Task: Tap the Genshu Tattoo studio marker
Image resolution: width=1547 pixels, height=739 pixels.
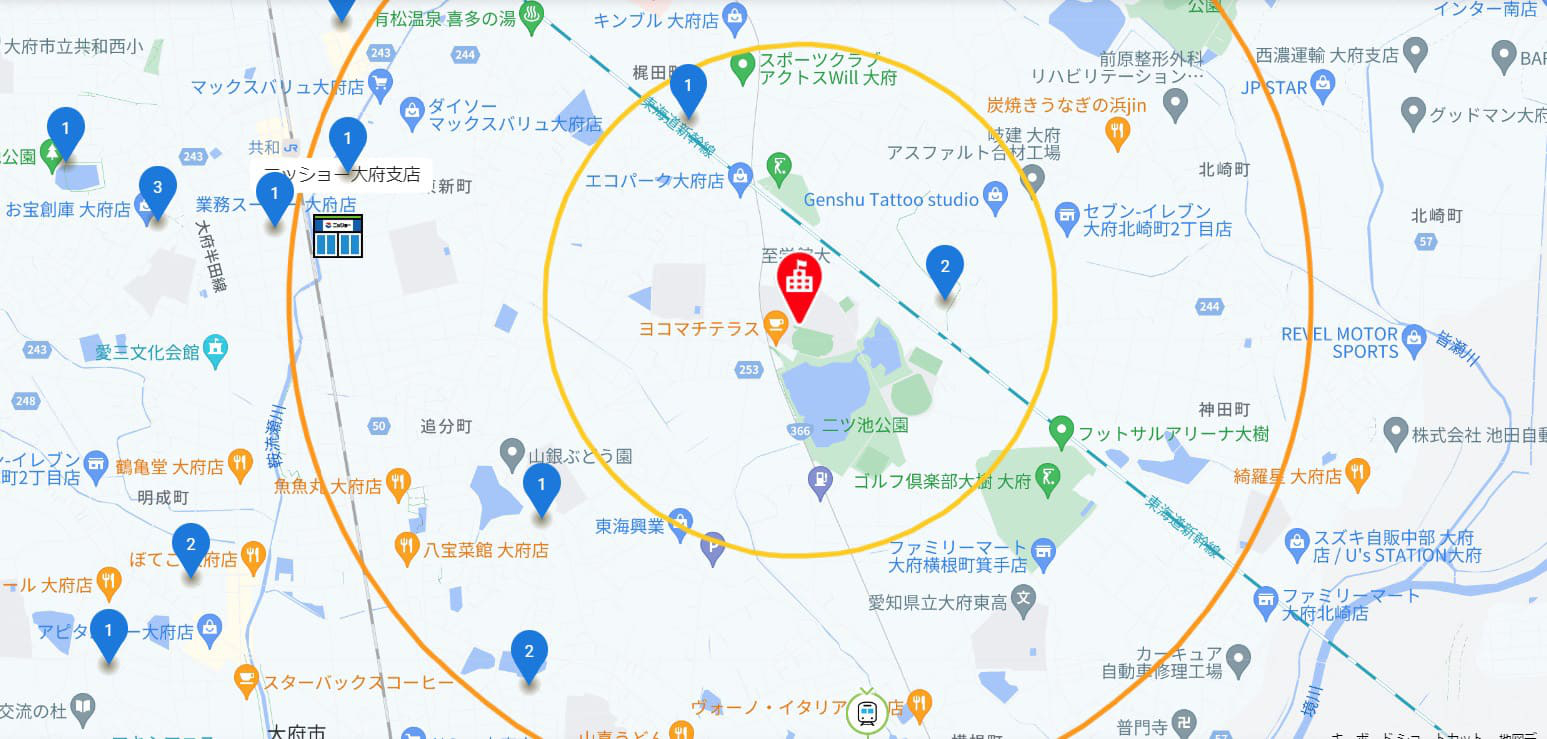Action: pos(994,195)
